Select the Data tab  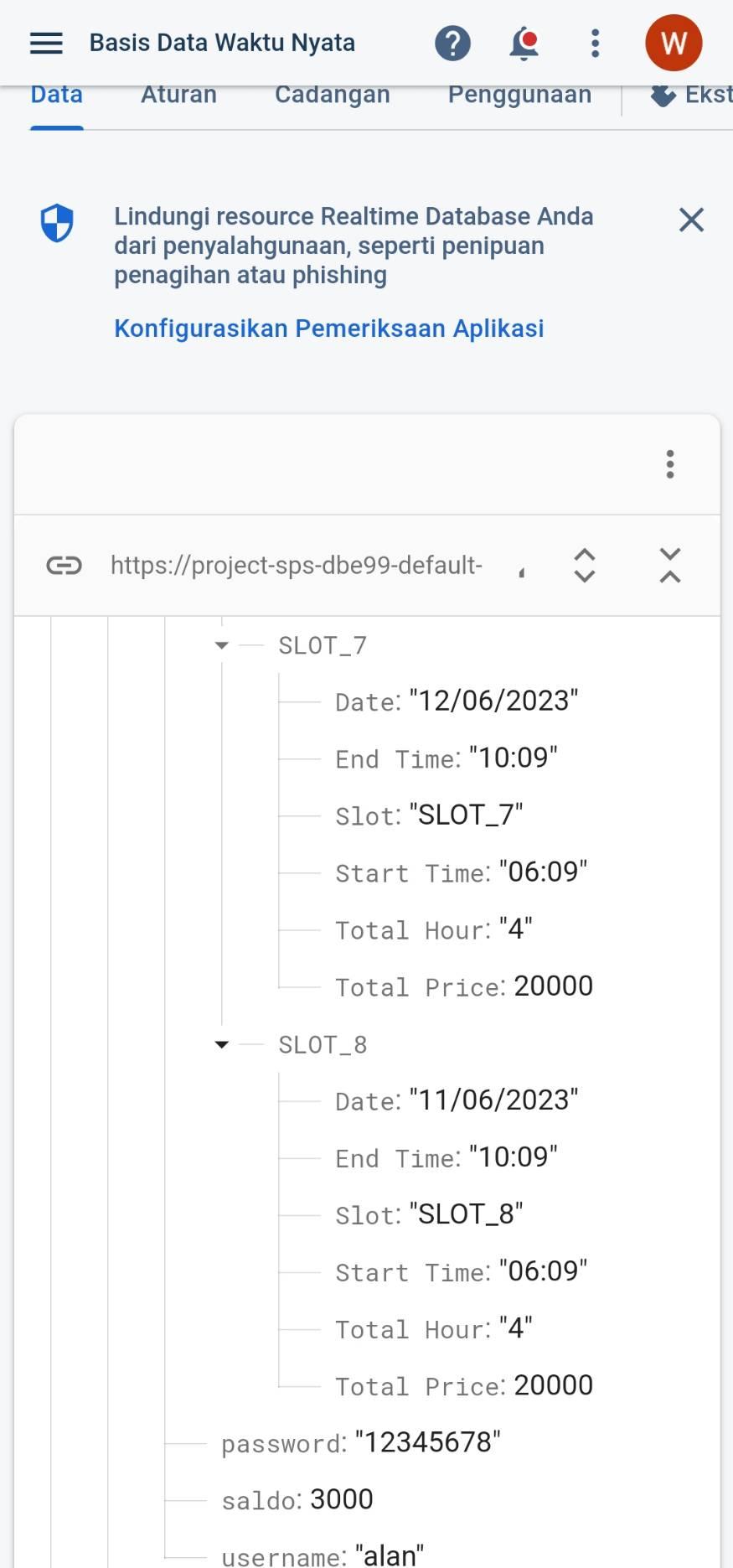pos(56,95)
